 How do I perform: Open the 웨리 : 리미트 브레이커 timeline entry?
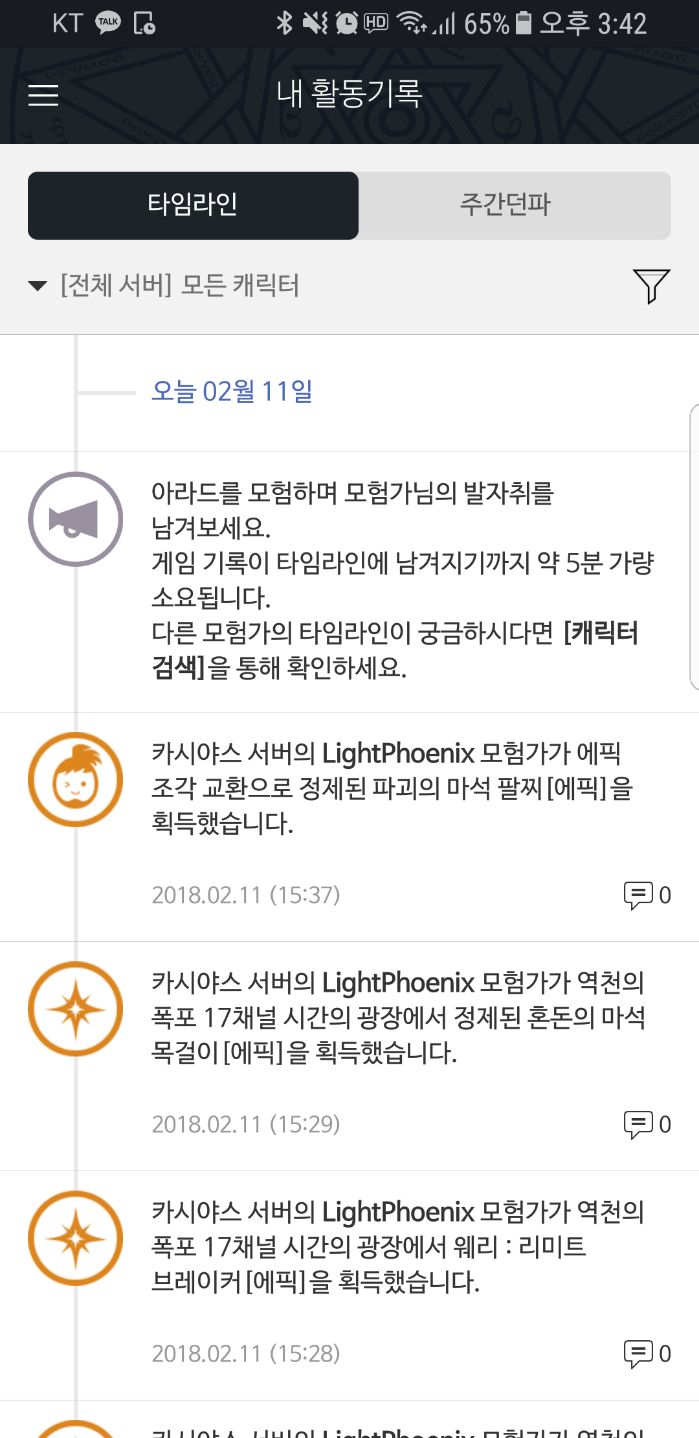pyautogui.click(x=397, y=1248)
